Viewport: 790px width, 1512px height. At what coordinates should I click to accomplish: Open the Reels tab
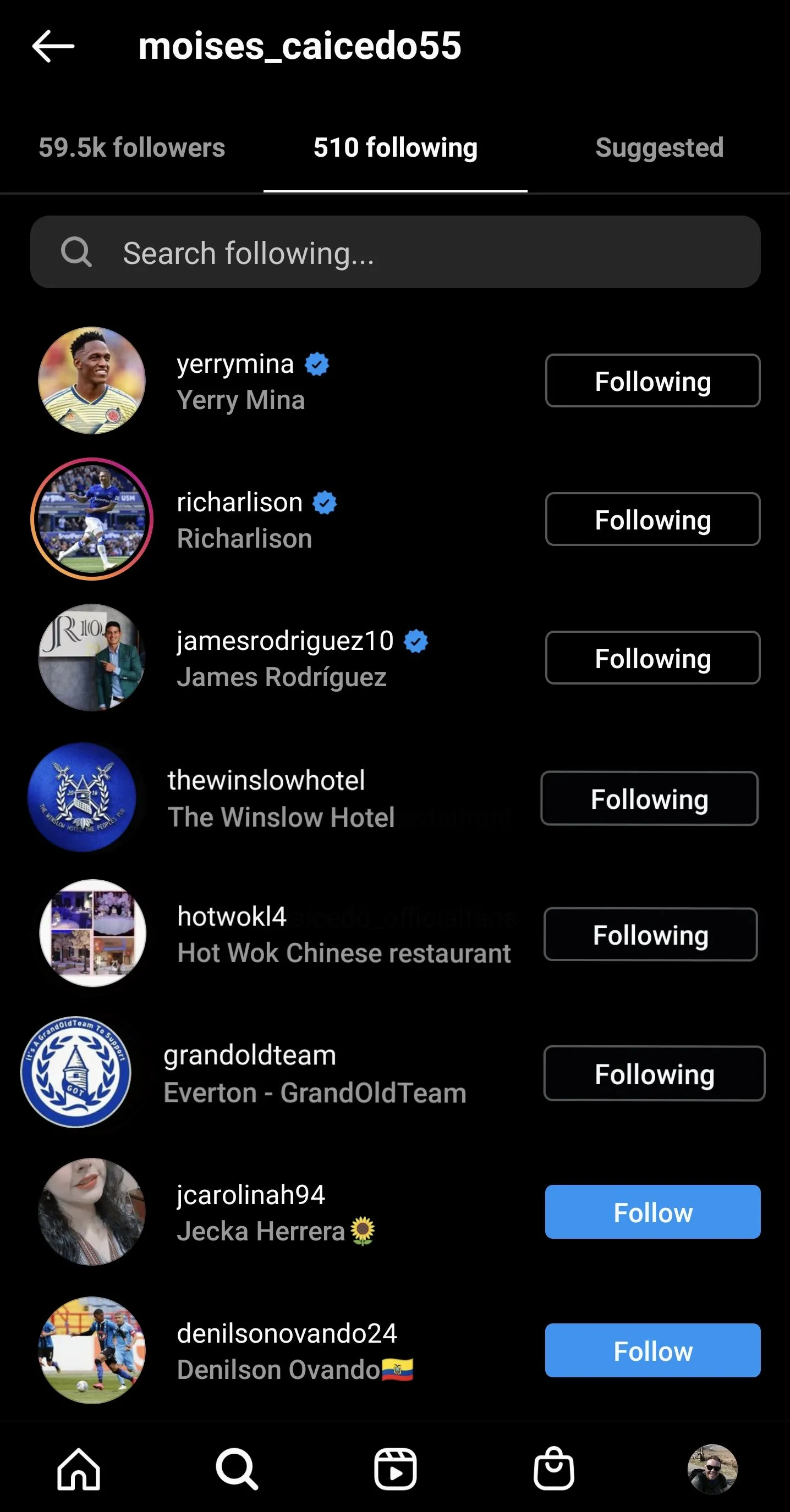coord(396,1469)
